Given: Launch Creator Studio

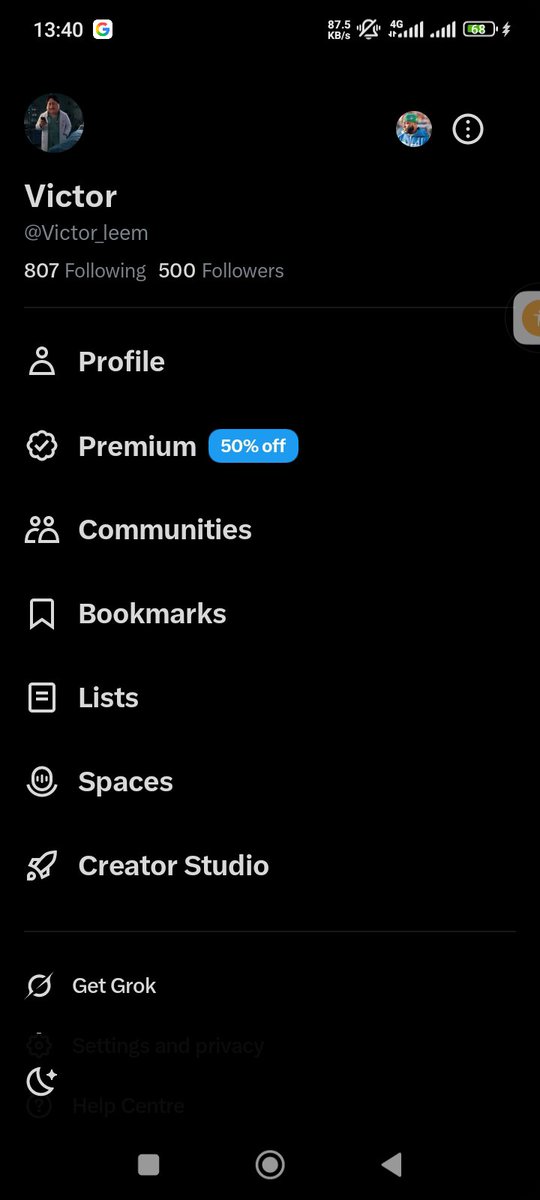Looking at the screenshot, I should click(x=270, y=866).
